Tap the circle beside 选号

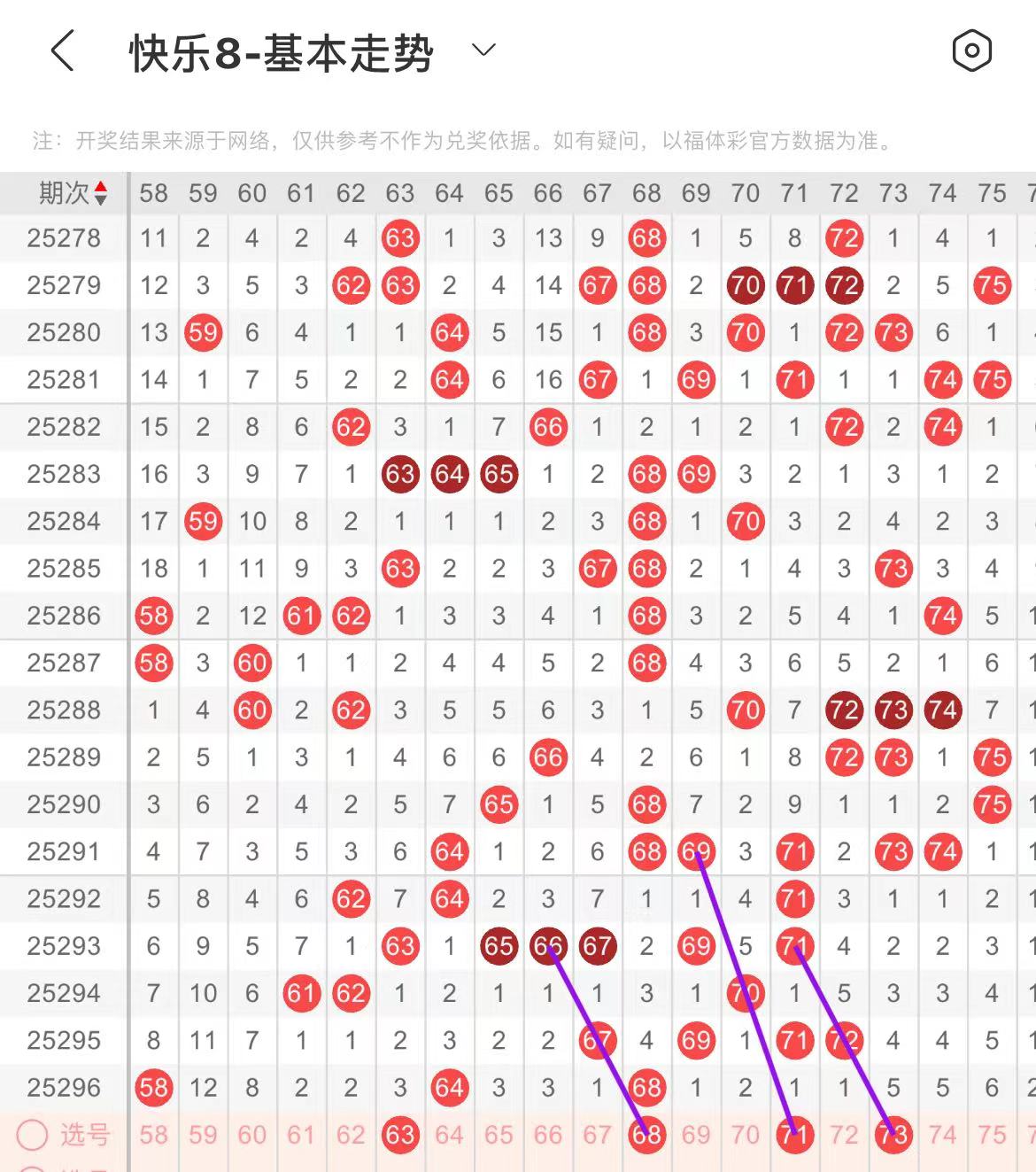(33, 1135)
